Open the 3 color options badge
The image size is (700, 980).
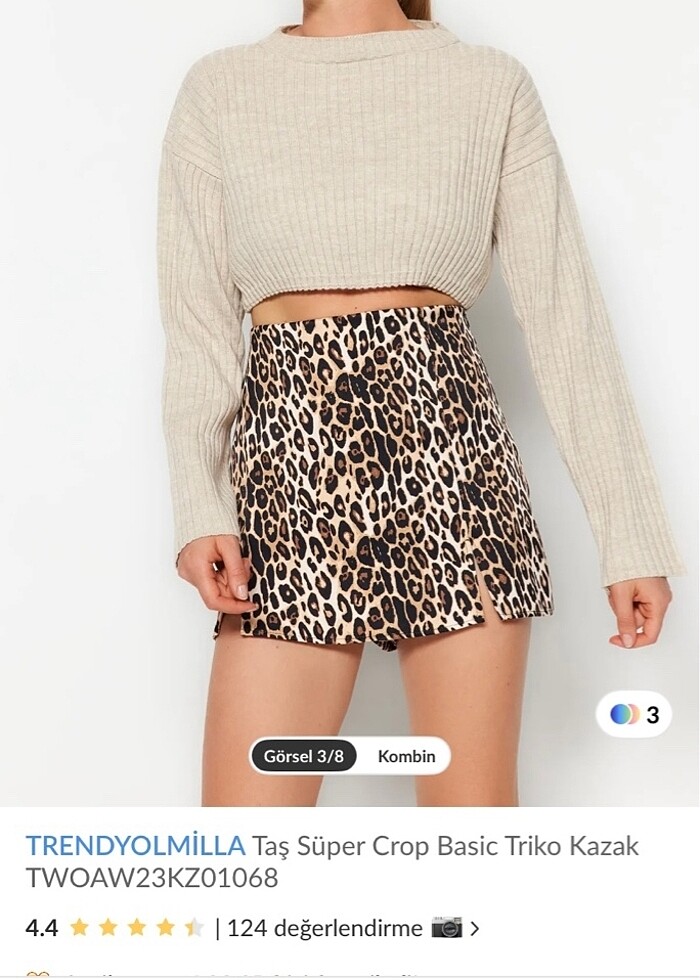click(x=634, y=714)
